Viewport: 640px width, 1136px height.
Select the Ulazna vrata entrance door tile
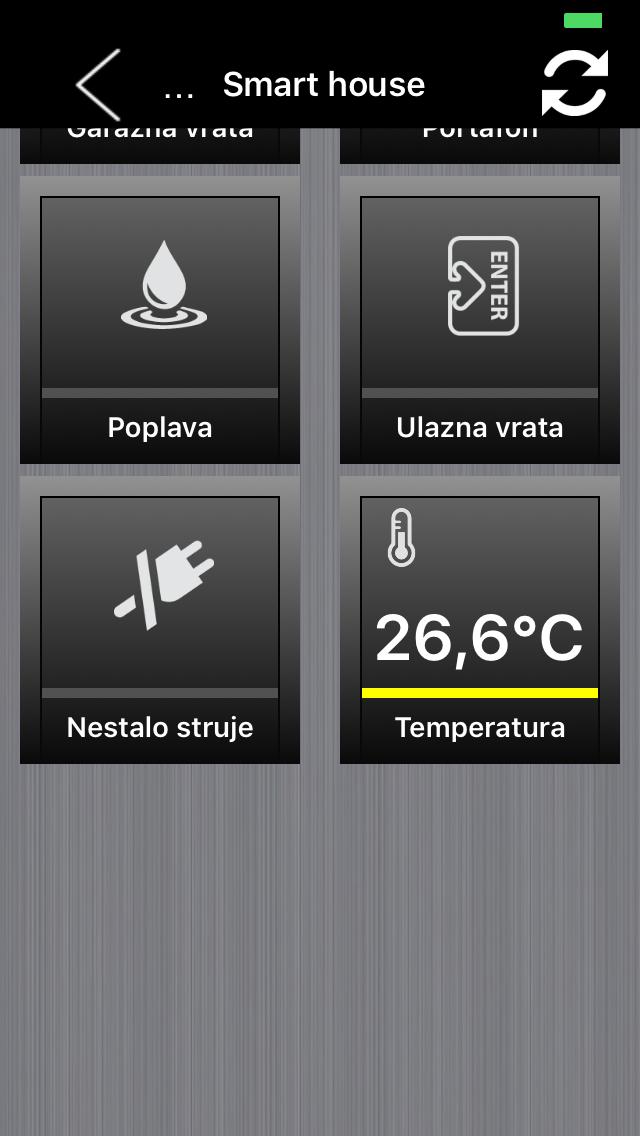click(x=480, y=320)
